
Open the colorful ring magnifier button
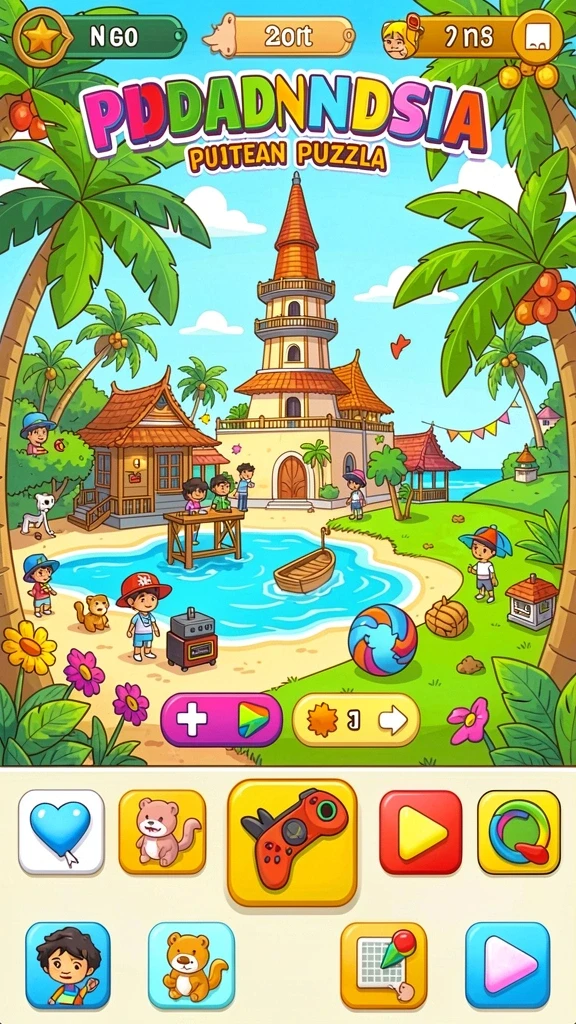[x=519, y=831]
